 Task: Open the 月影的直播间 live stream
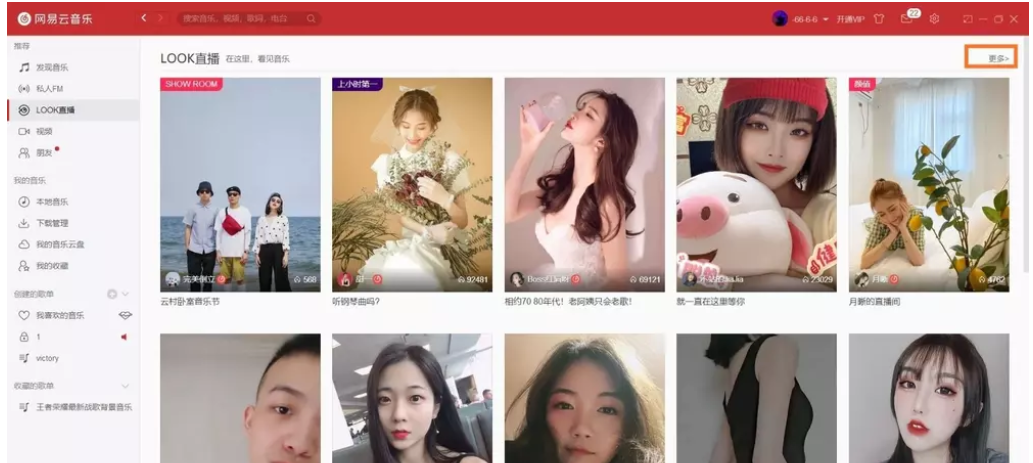[928, 185]
